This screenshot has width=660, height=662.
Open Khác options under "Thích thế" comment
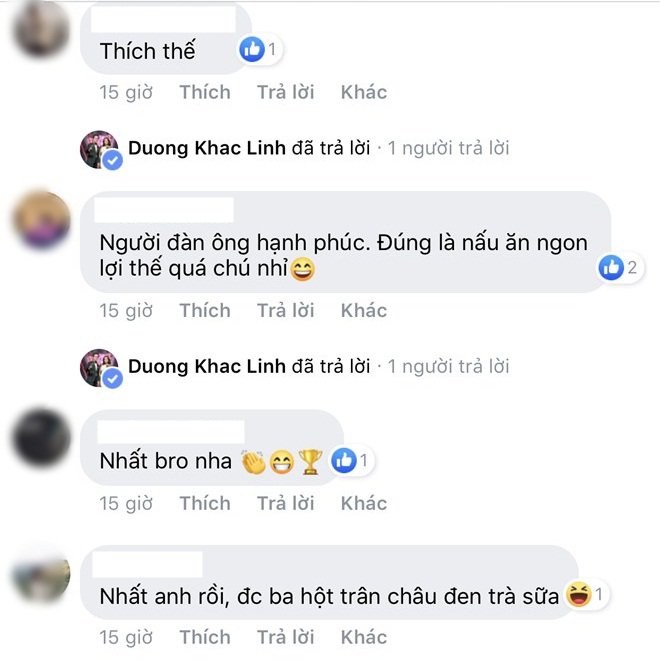pos(363,92)
